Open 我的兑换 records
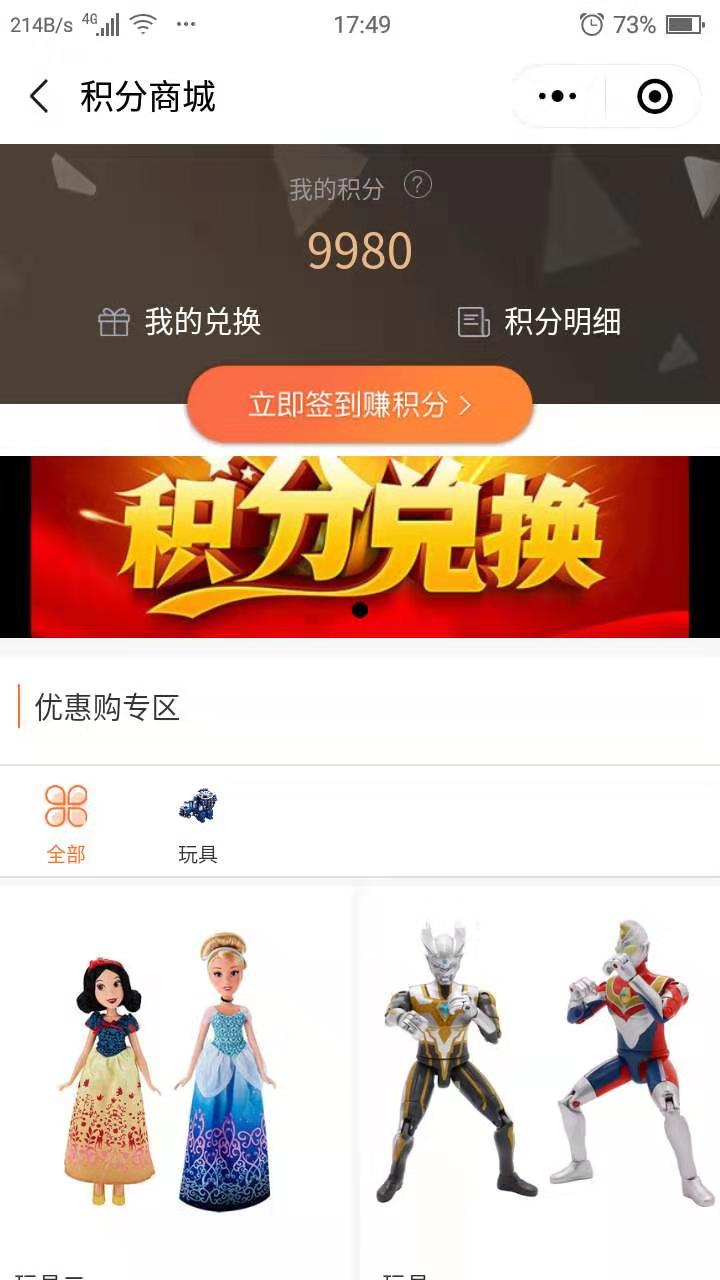This screenshot has width=720, height=1280. click(180, 322)
